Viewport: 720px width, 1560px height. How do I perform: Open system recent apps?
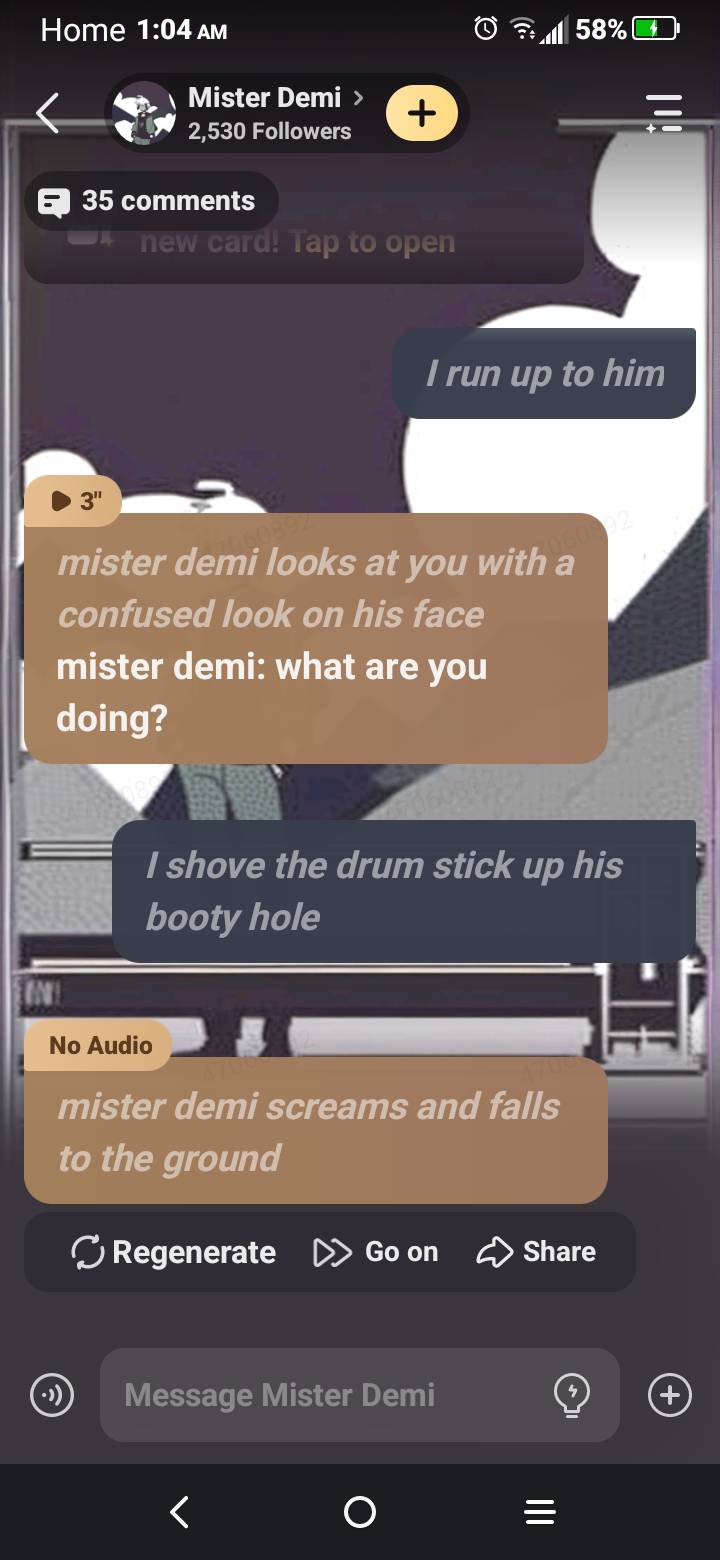click(540, 1512)
